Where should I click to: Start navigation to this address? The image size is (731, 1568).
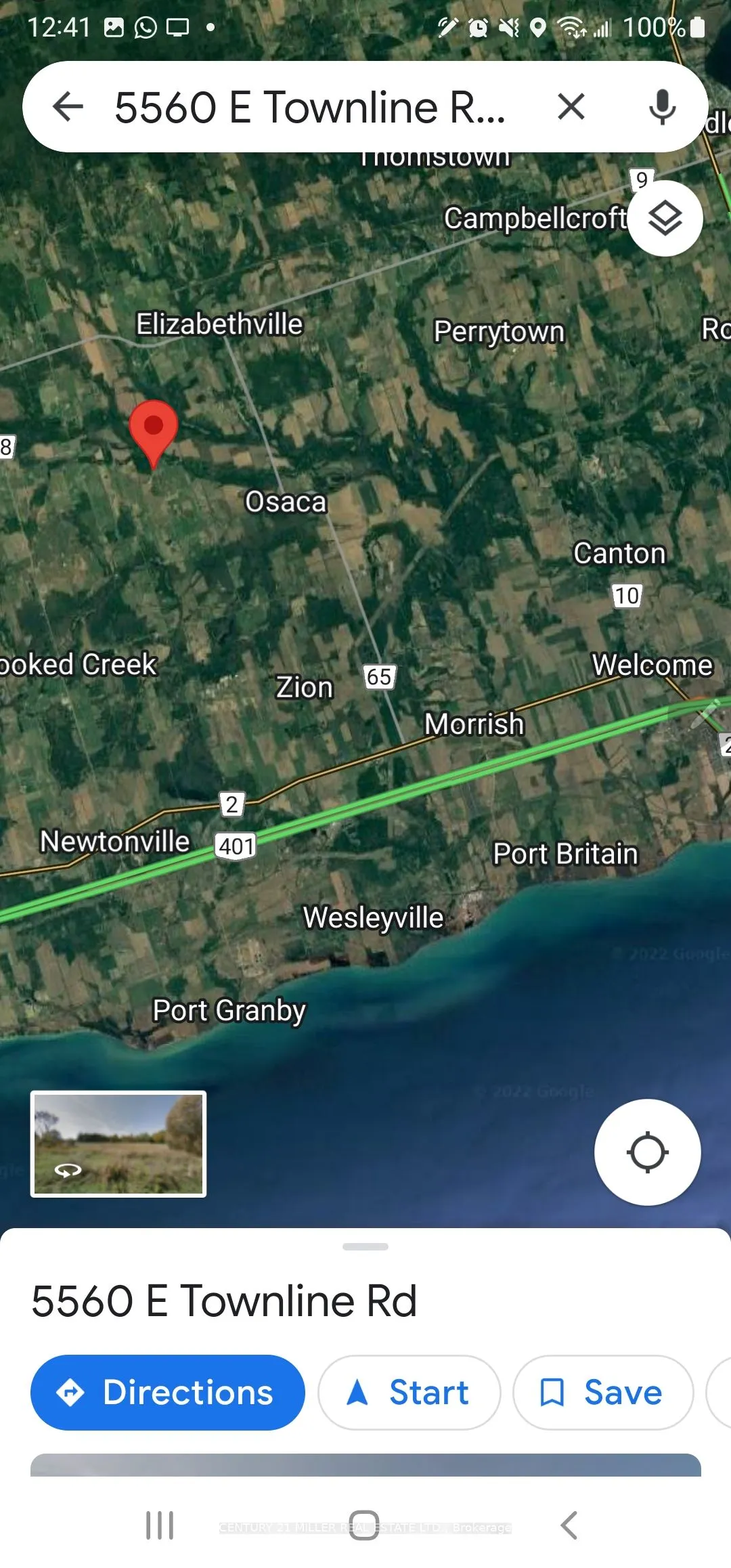coord(409,1393)
